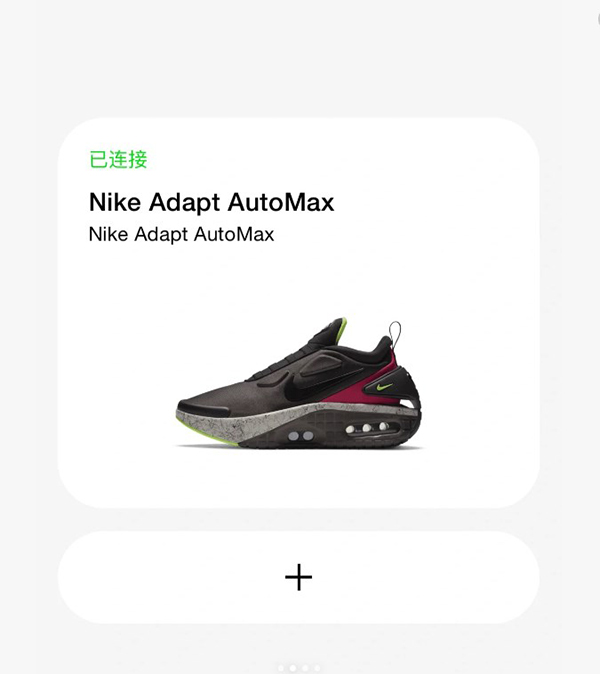This screenshot has height=674, width=600.
Task: Open the connected Nike Adapt AutoMax card
Action: coord(298,312)
